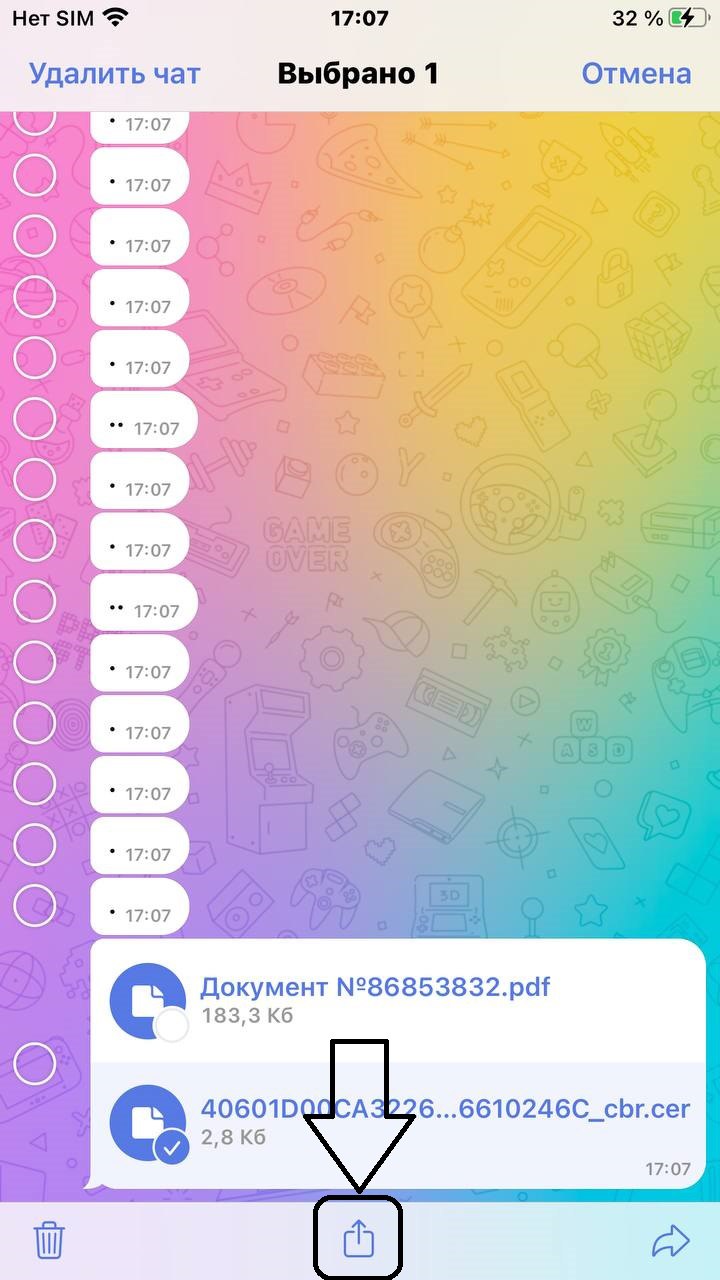Cancel selection with 'Отмена'

coord(636,74)
